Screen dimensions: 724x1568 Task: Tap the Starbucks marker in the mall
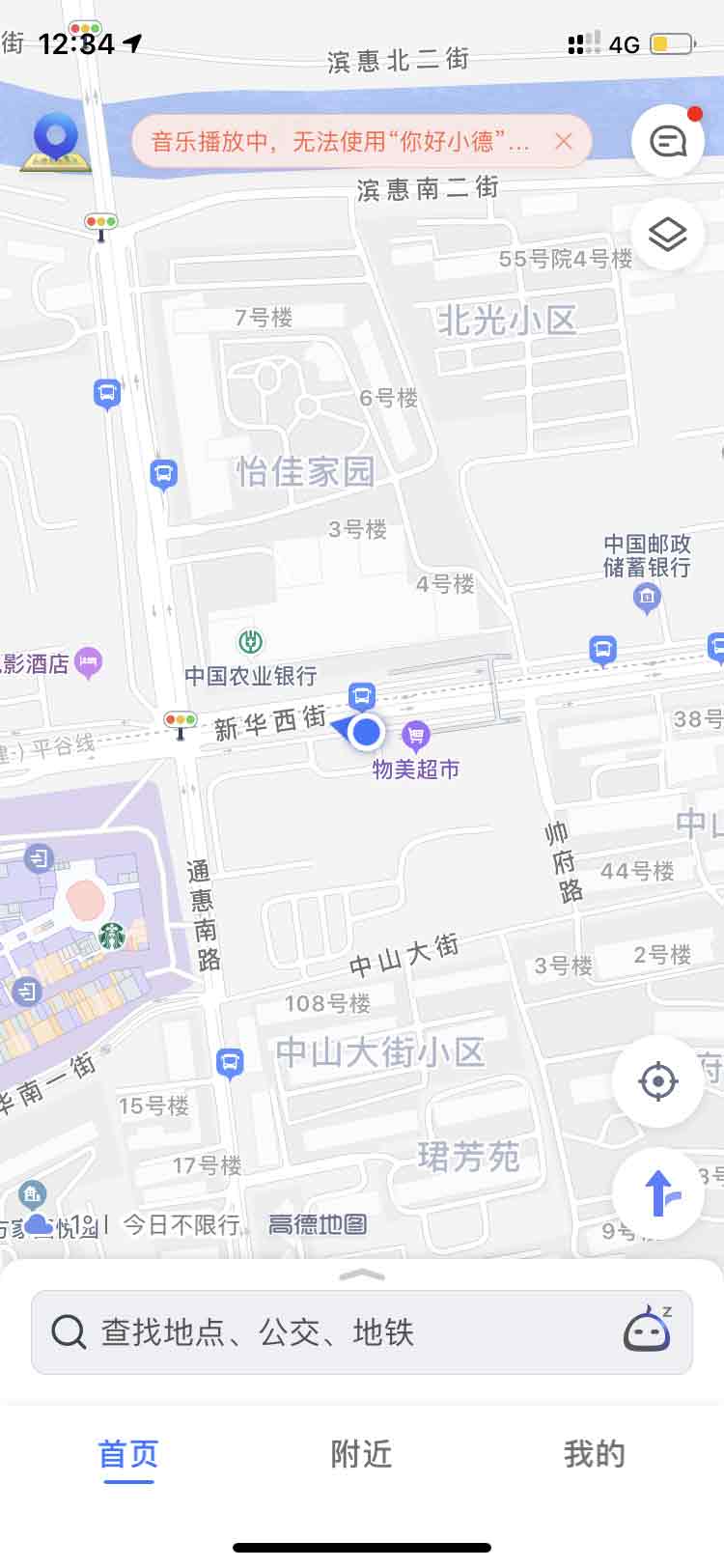tap(113, 935)
